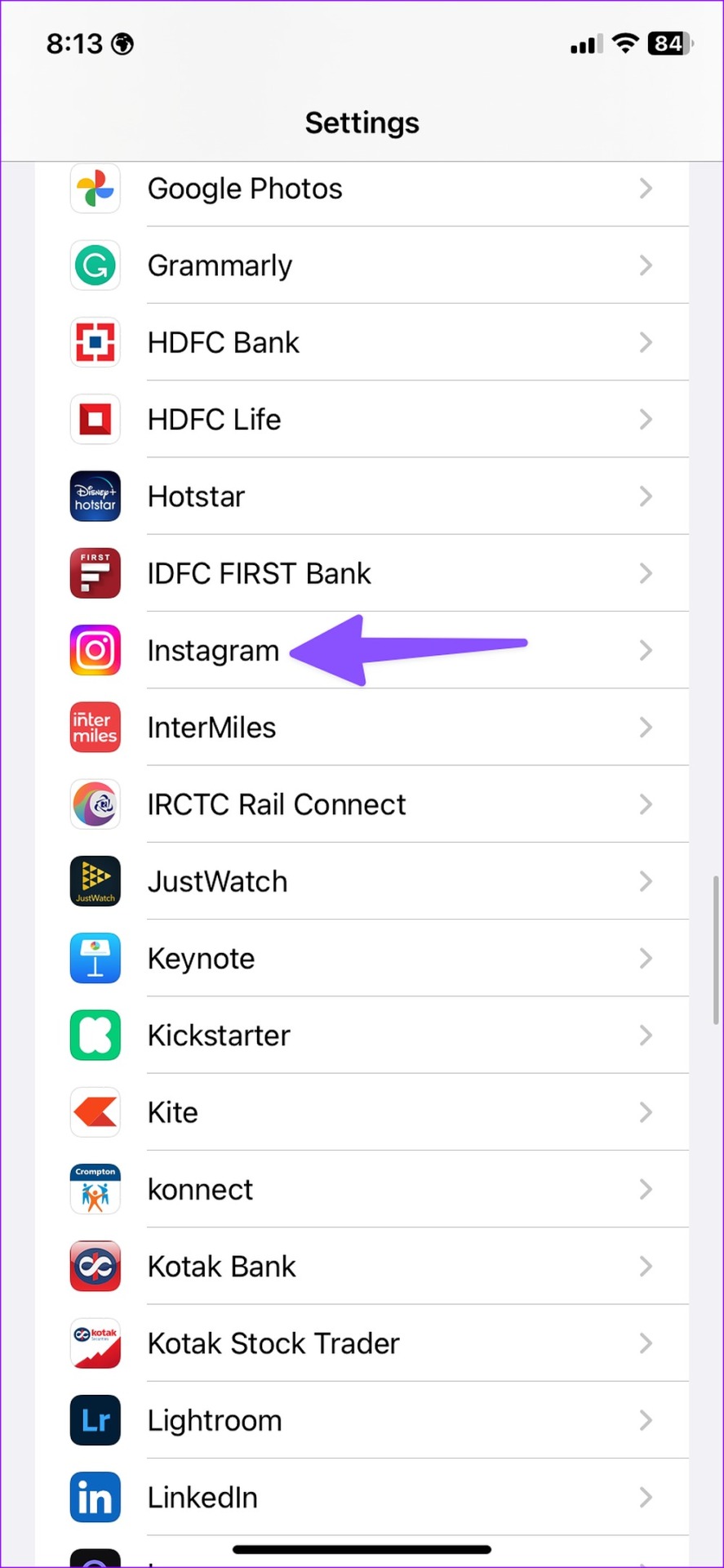Select the LinkedIn row

(362, 1497)
